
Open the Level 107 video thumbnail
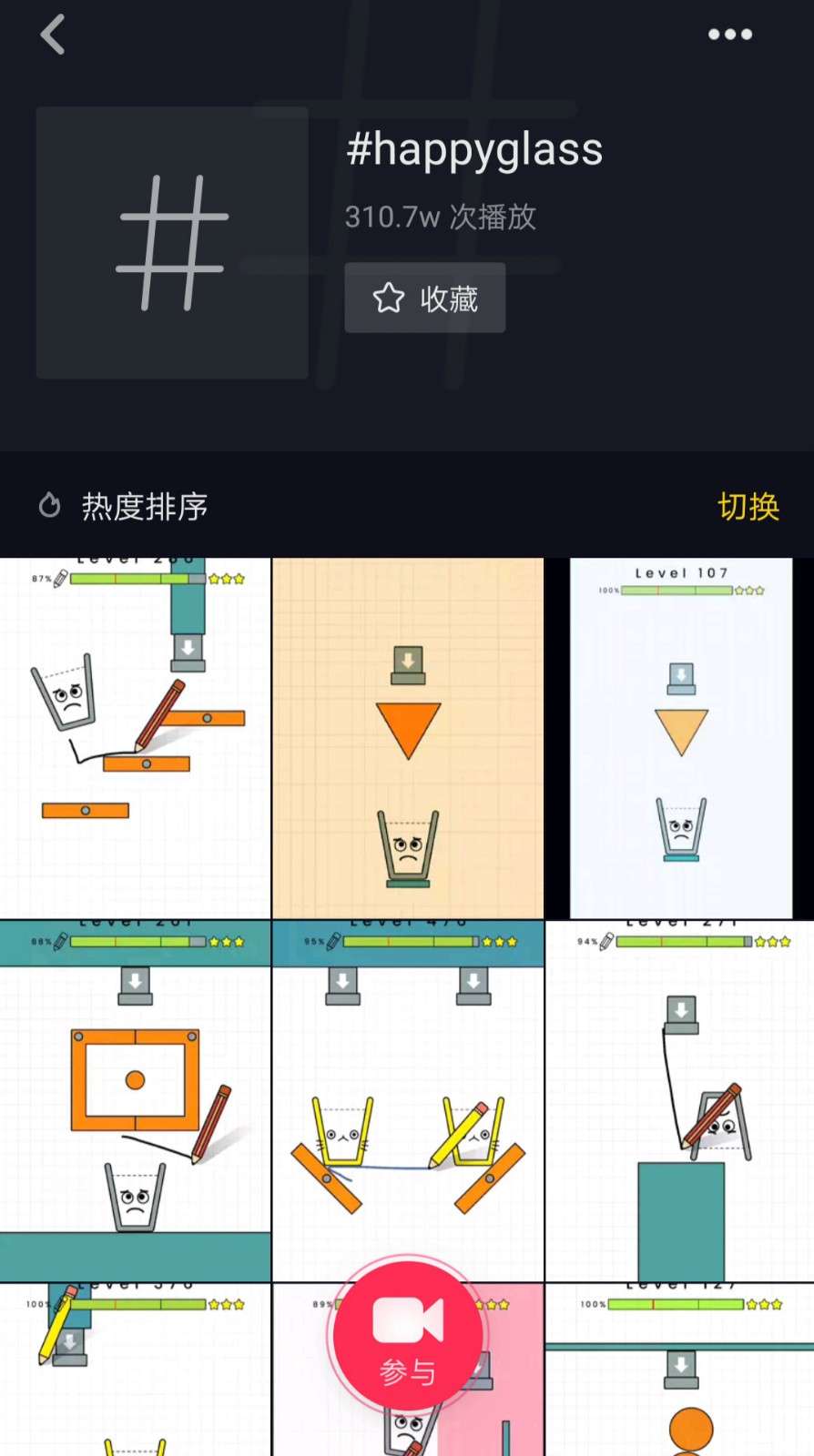tap(680, 738)
